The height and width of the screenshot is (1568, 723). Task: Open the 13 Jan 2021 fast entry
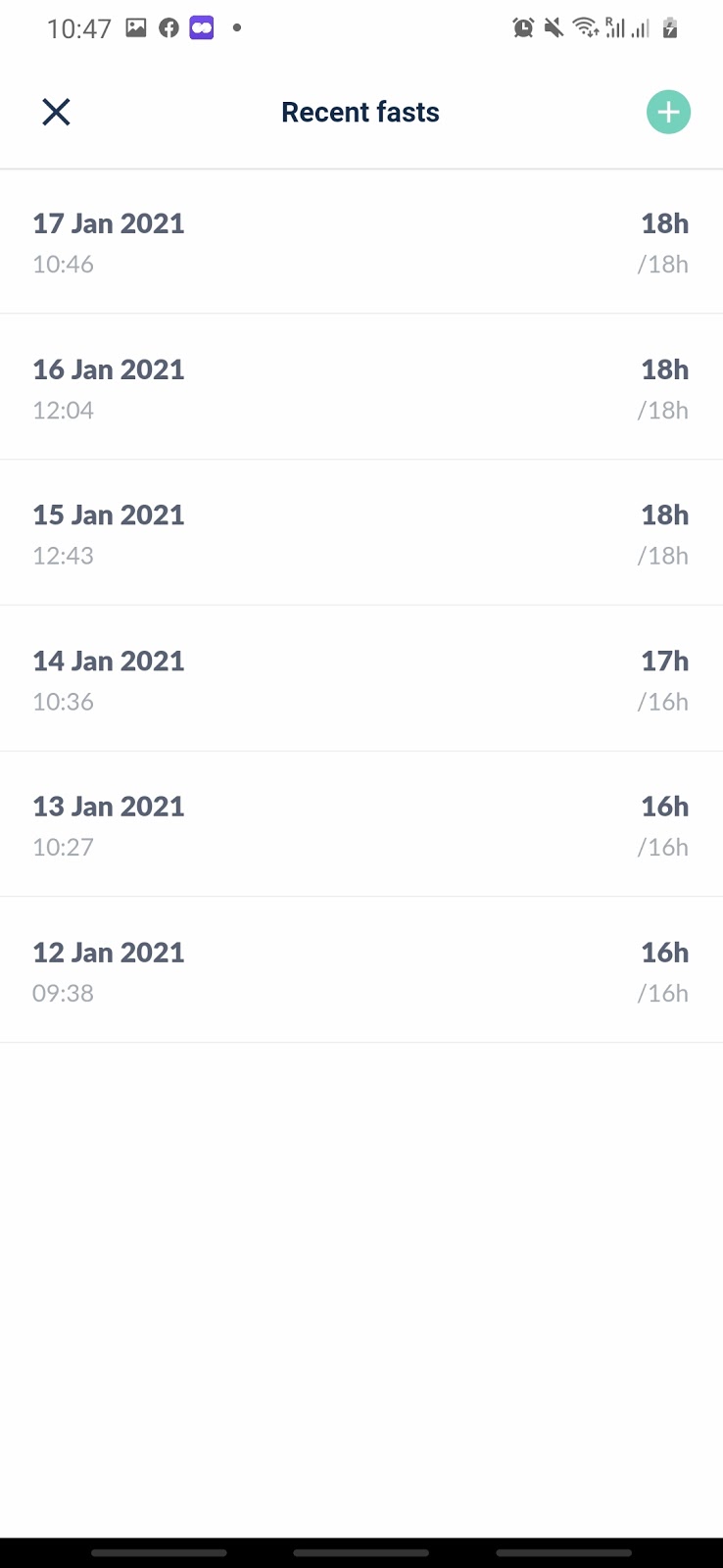(361, 824)
